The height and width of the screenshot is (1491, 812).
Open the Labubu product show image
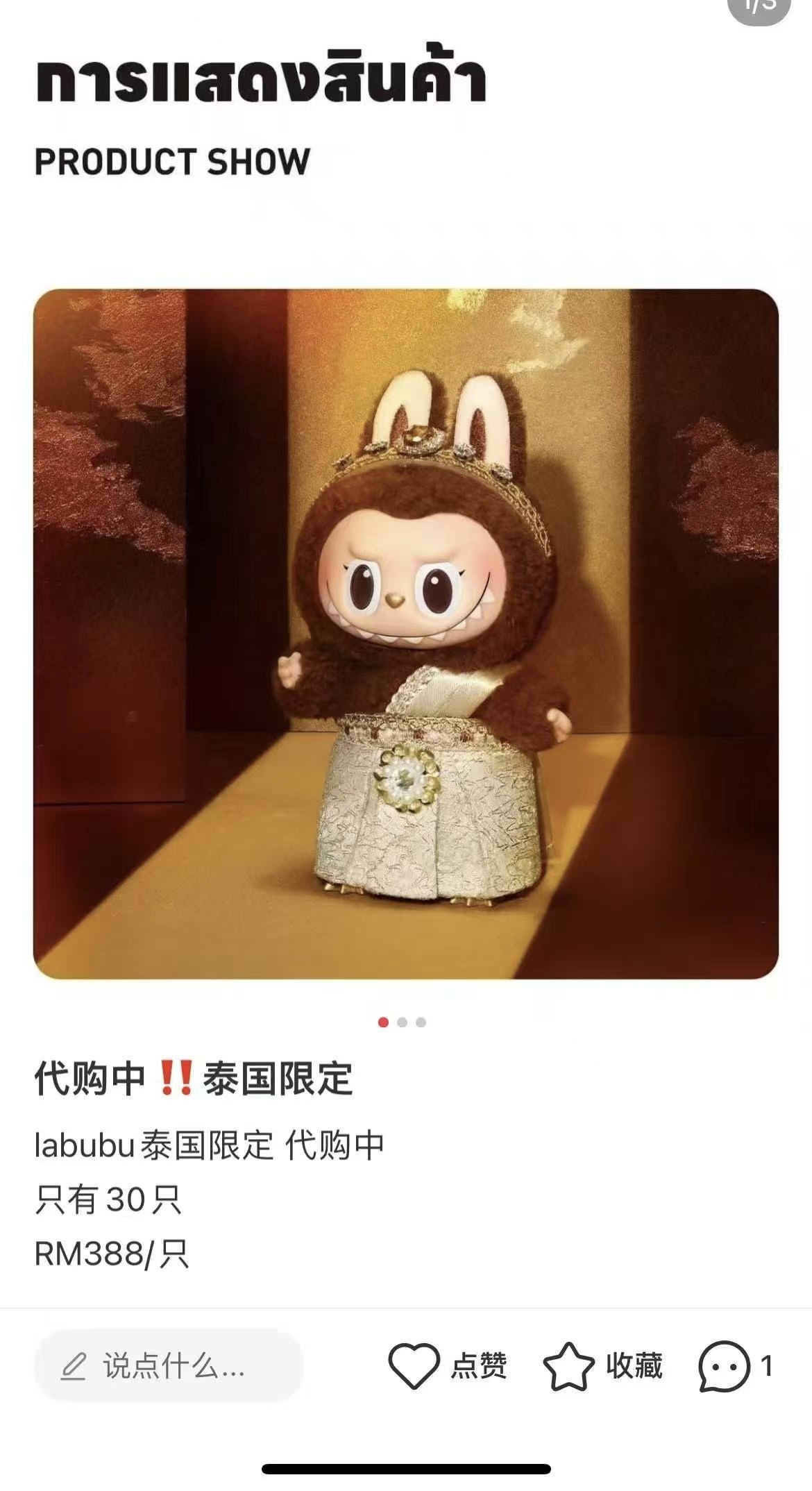406,633
